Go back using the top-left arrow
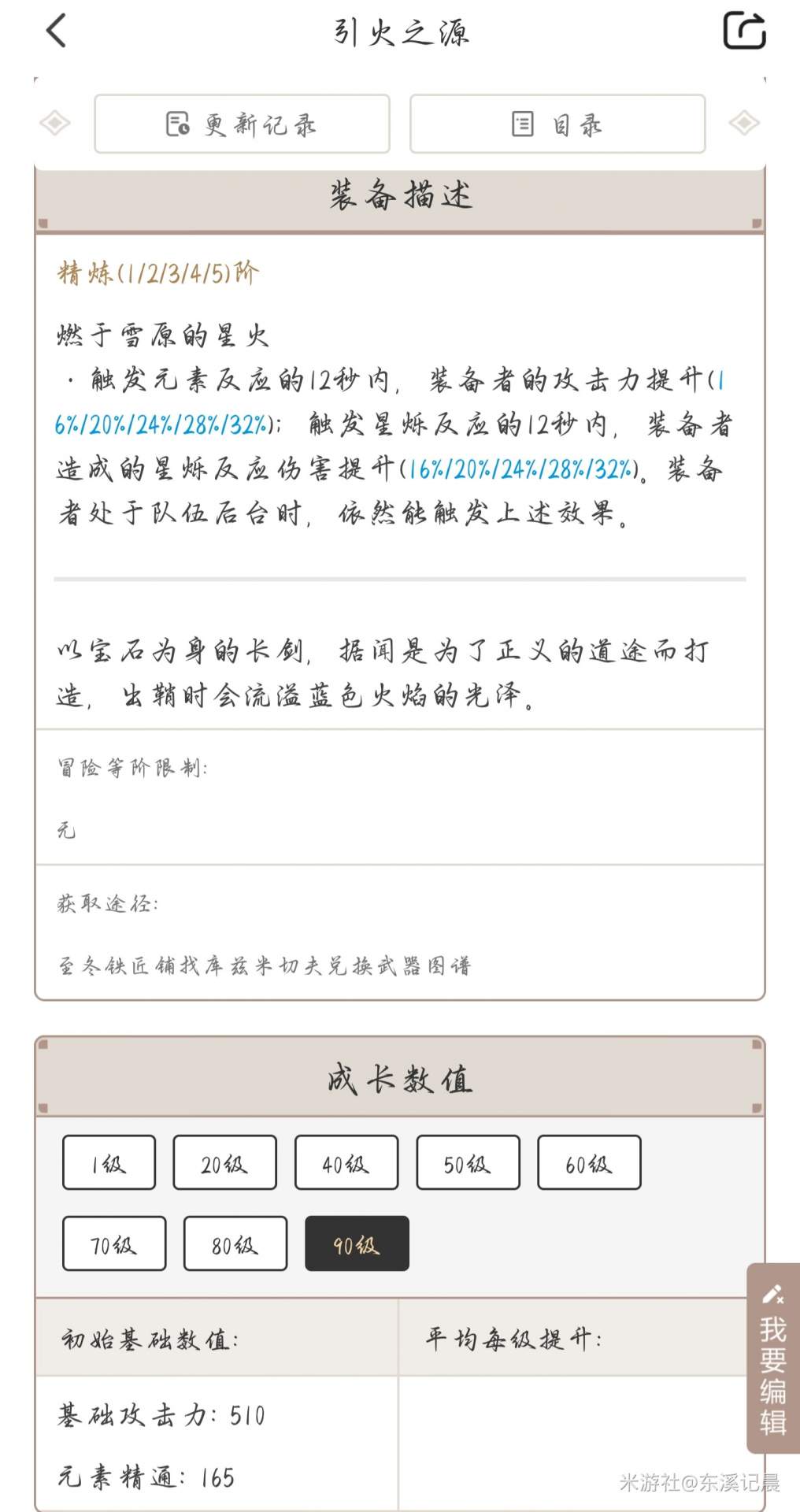This screenshot has width=800, height=1512. pyautogui.click(x=57, y=31)
